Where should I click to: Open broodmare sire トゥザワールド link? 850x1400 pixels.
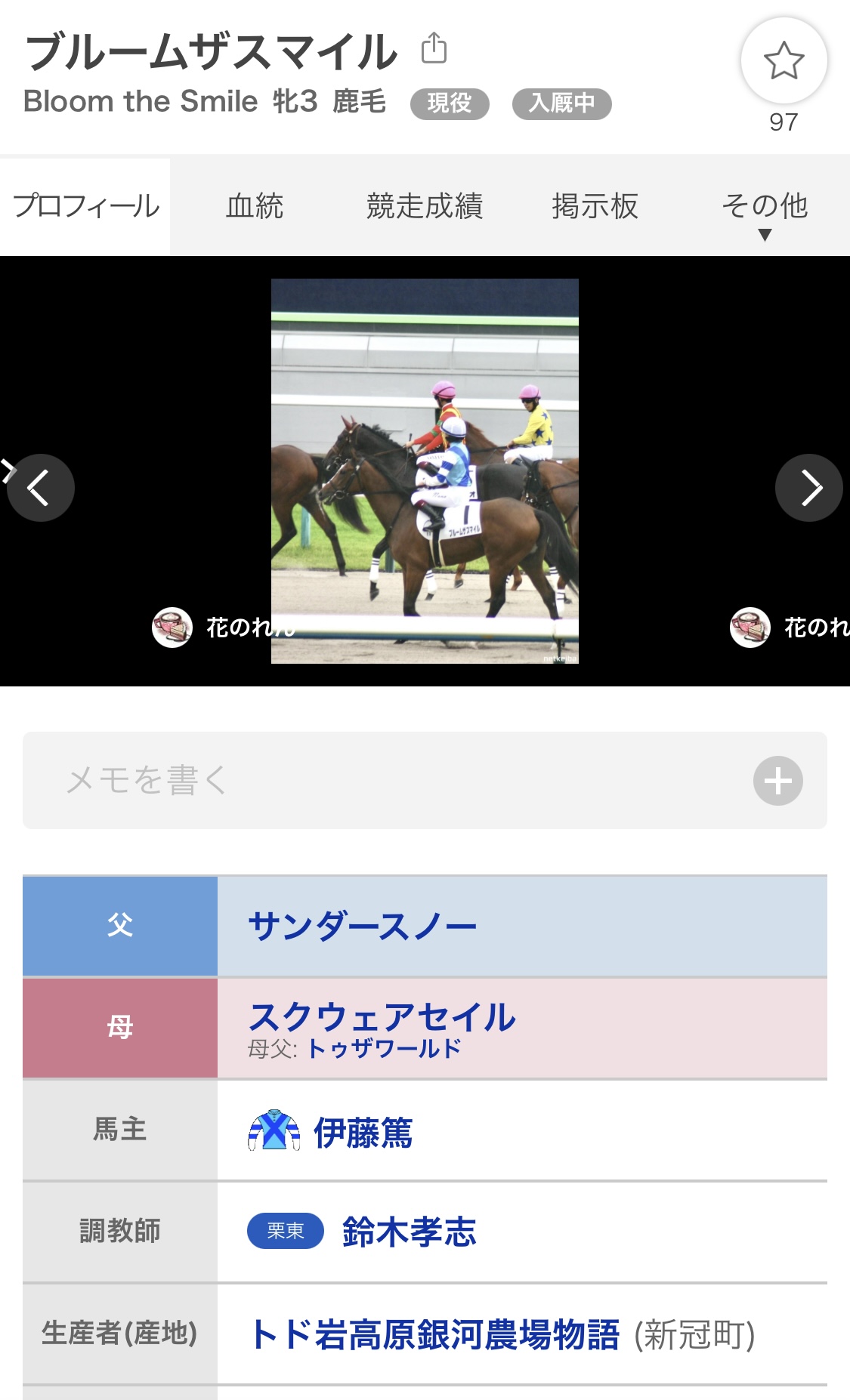pos(384,1049)
